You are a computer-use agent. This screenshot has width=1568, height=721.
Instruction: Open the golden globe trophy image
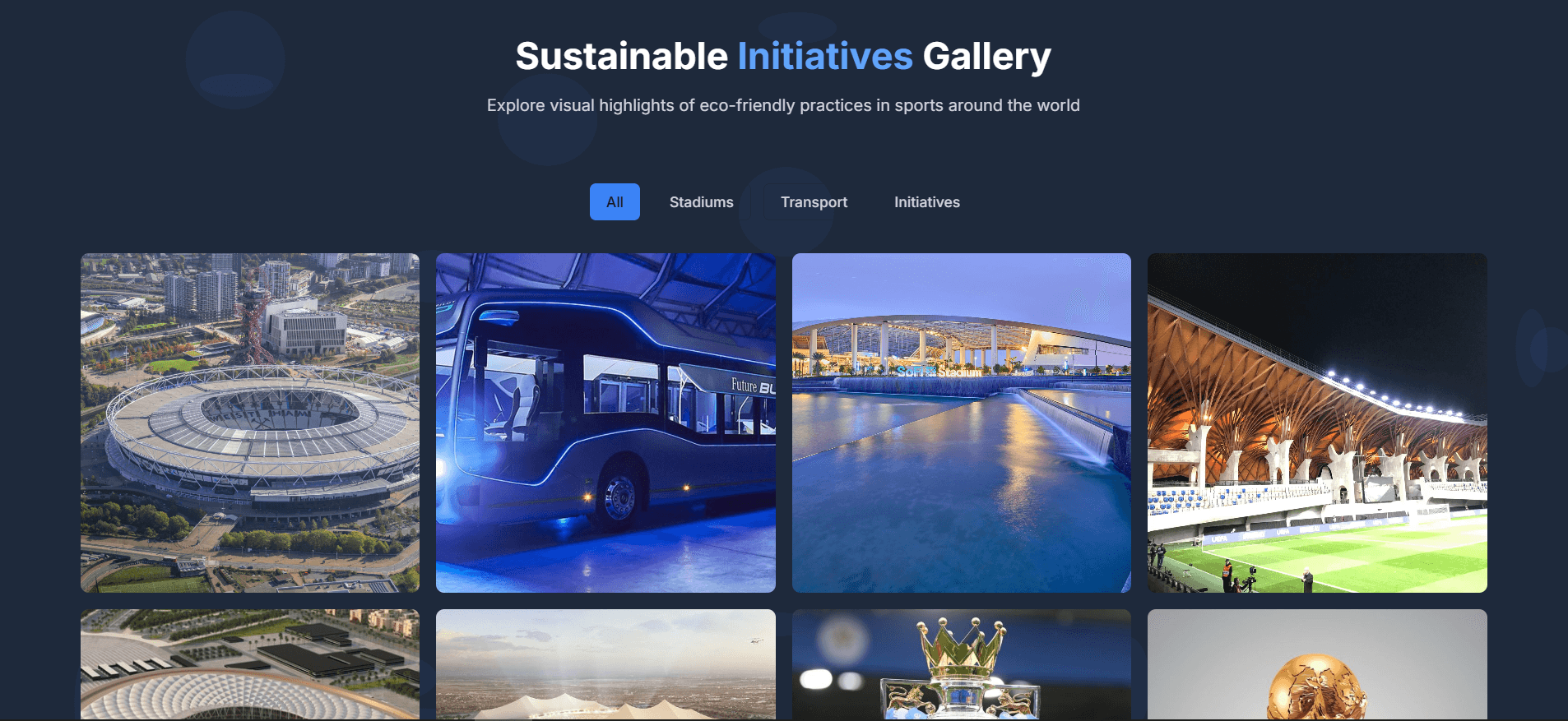pyautogui.click(x=1316, y=664)
